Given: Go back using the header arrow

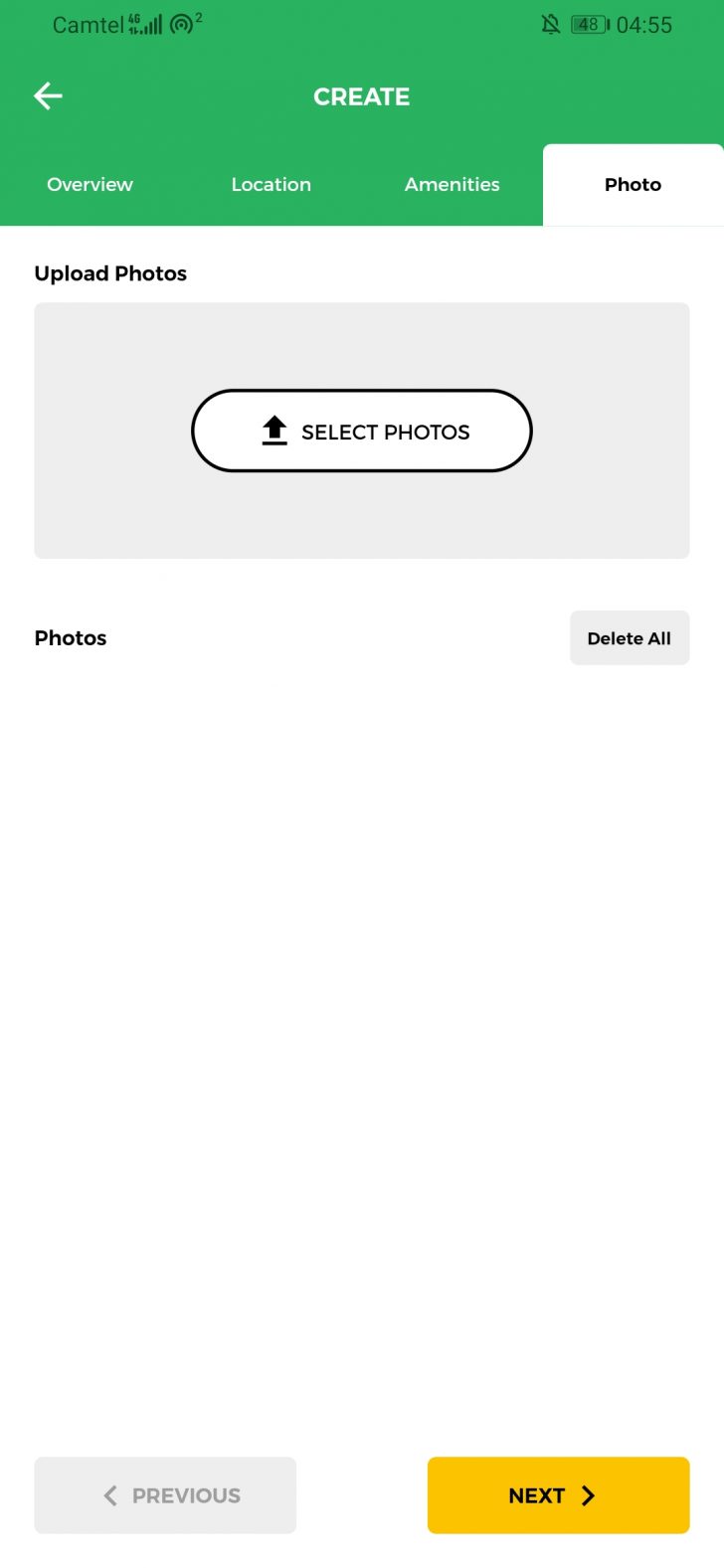Looking at the screenshot, I should [48, 95].
